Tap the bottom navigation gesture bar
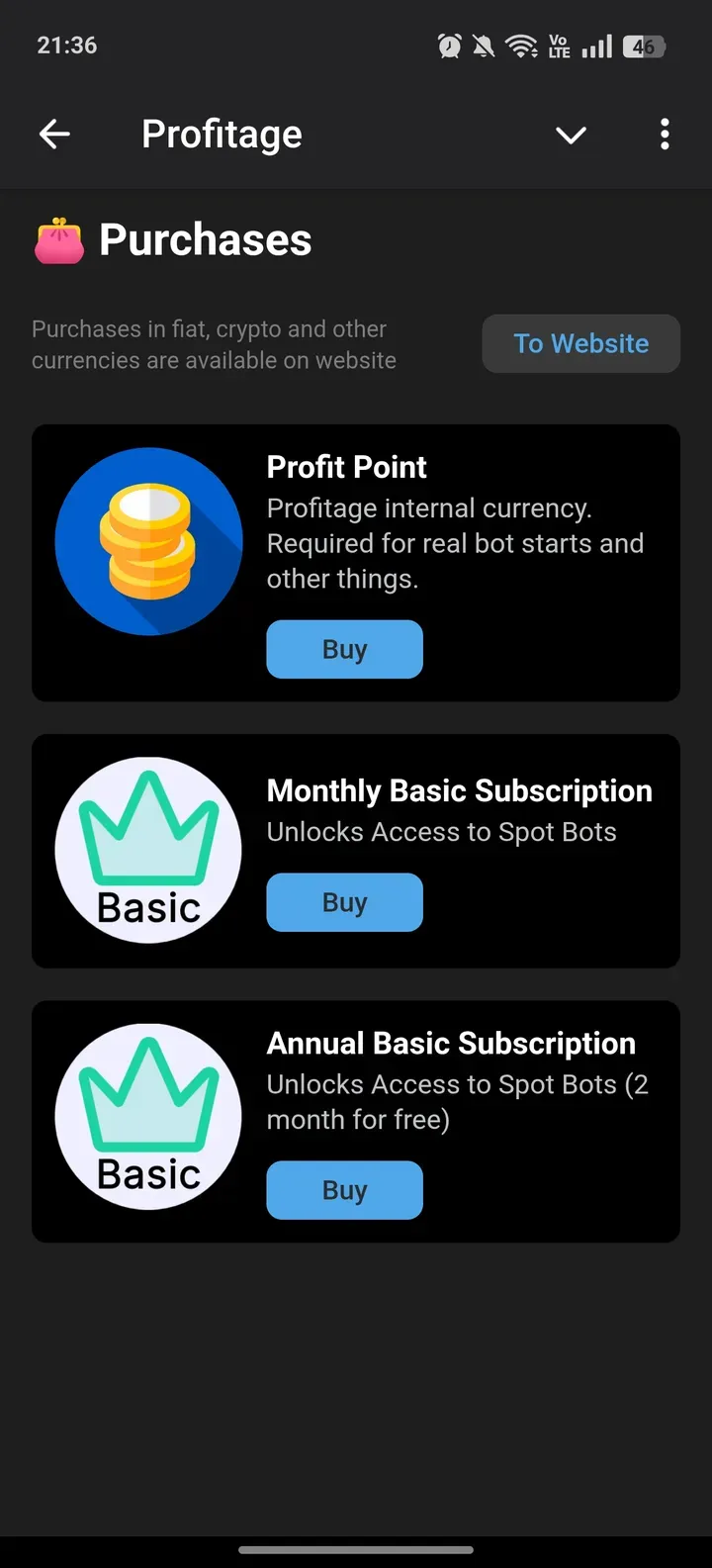 [x=356, y=1551]
